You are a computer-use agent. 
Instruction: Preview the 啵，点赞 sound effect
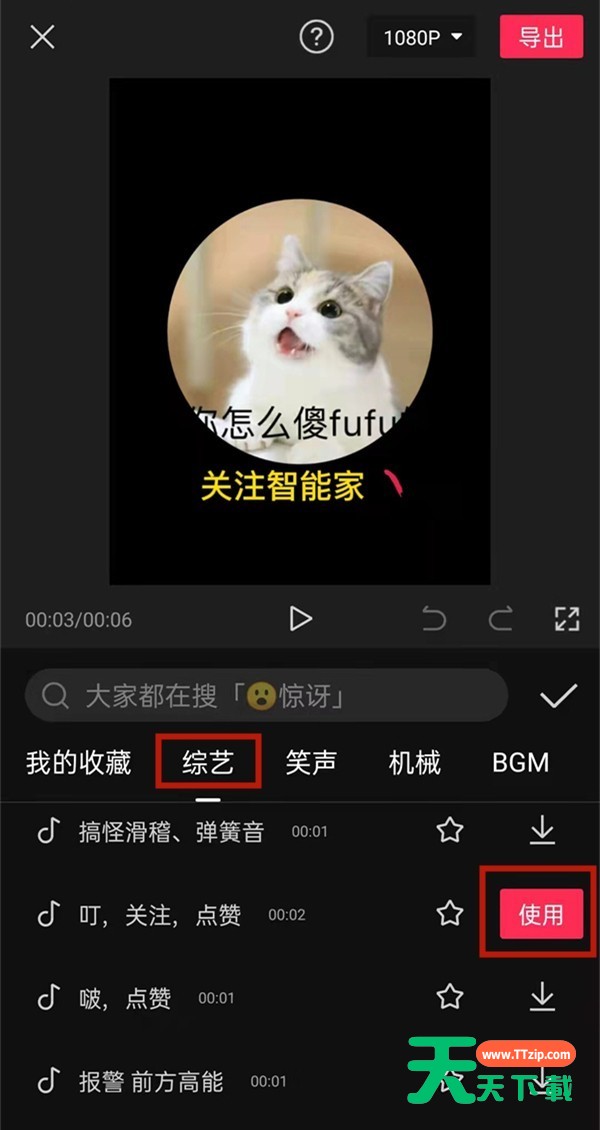pyautogui.click(x=125, y=998)
